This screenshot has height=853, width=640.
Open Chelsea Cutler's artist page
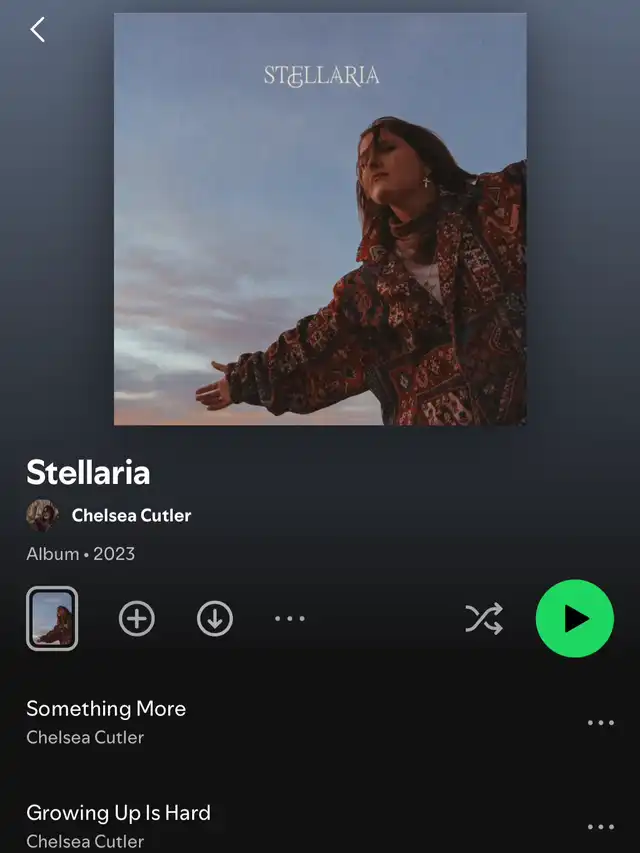tap(130, 516)
